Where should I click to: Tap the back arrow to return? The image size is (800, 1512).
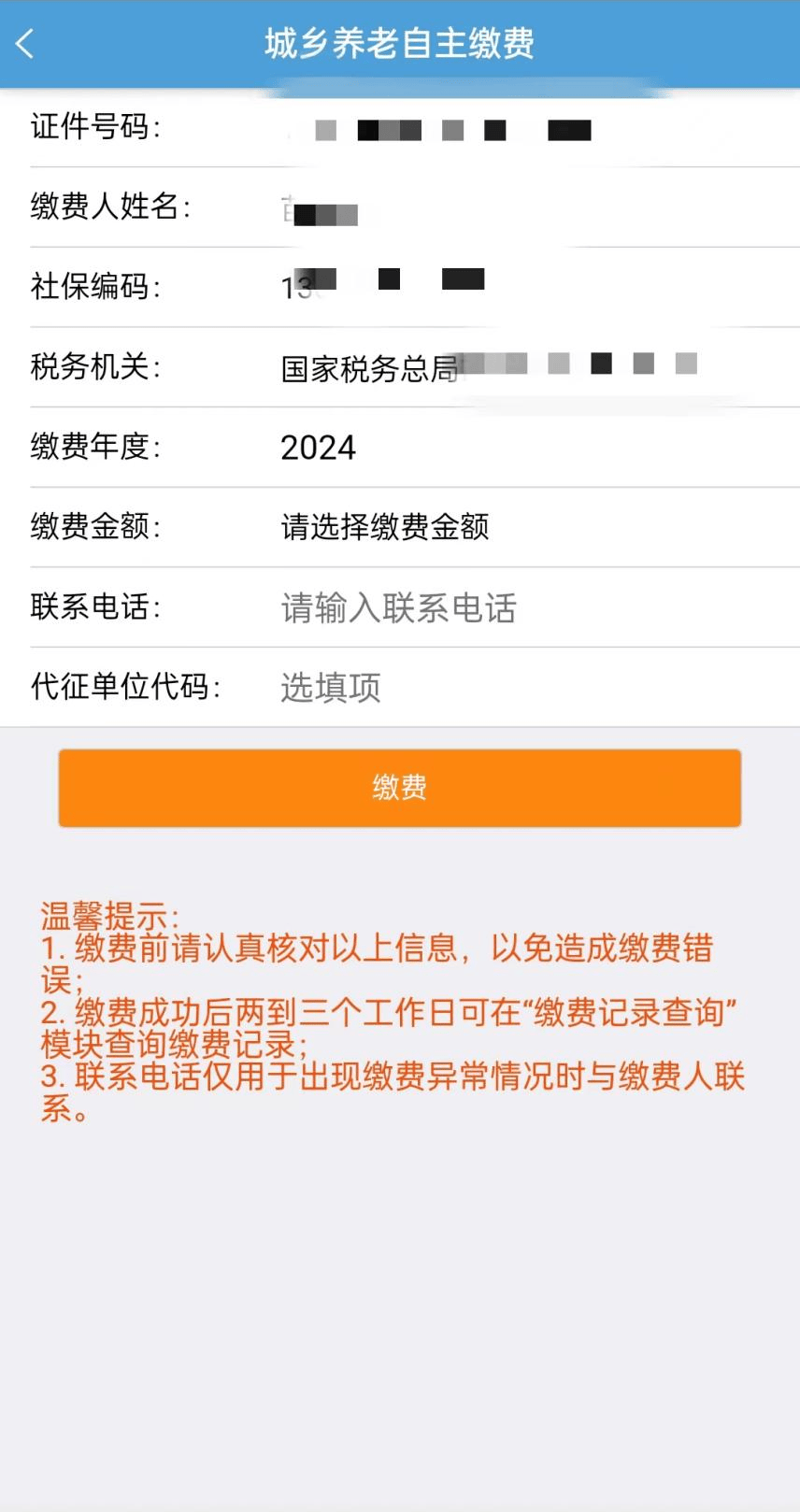tap(25, 43)
